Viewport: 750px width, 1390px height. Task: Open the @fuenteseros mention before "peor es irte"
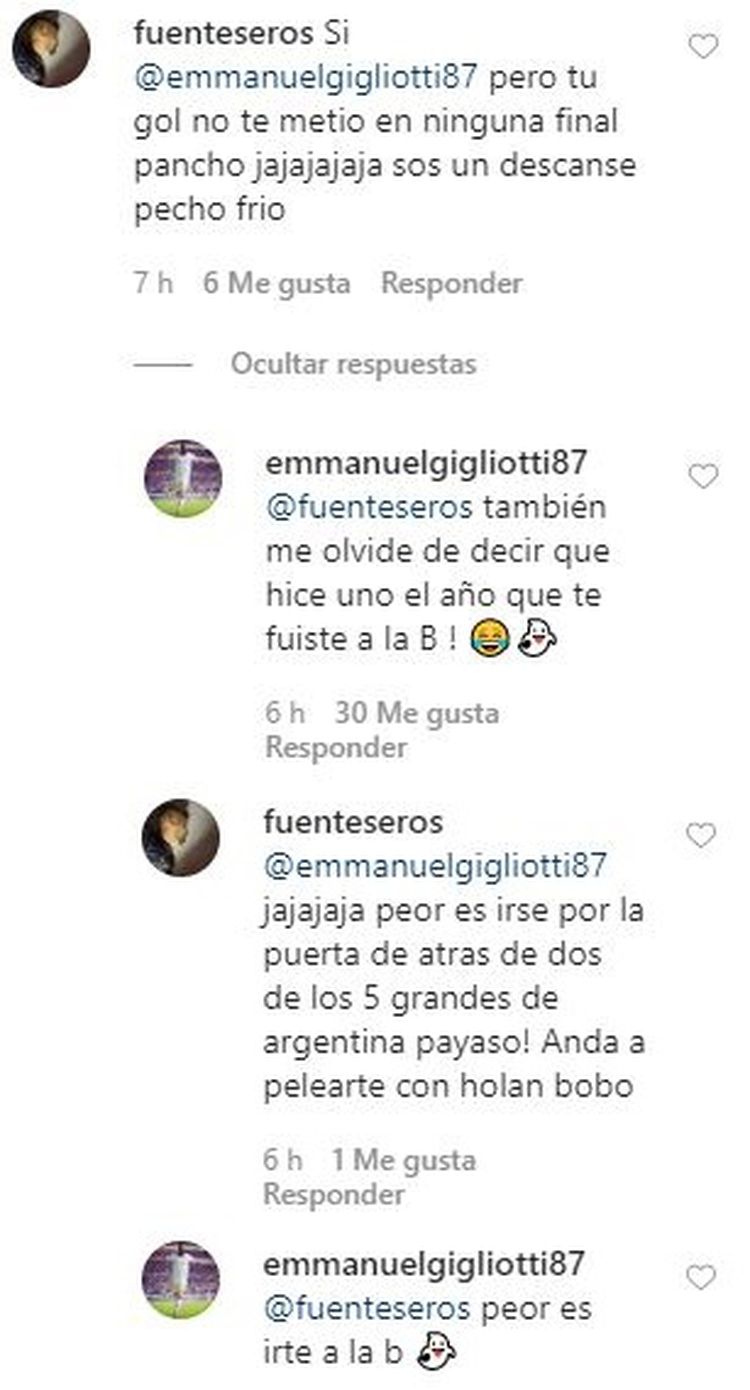point(367,1308)
